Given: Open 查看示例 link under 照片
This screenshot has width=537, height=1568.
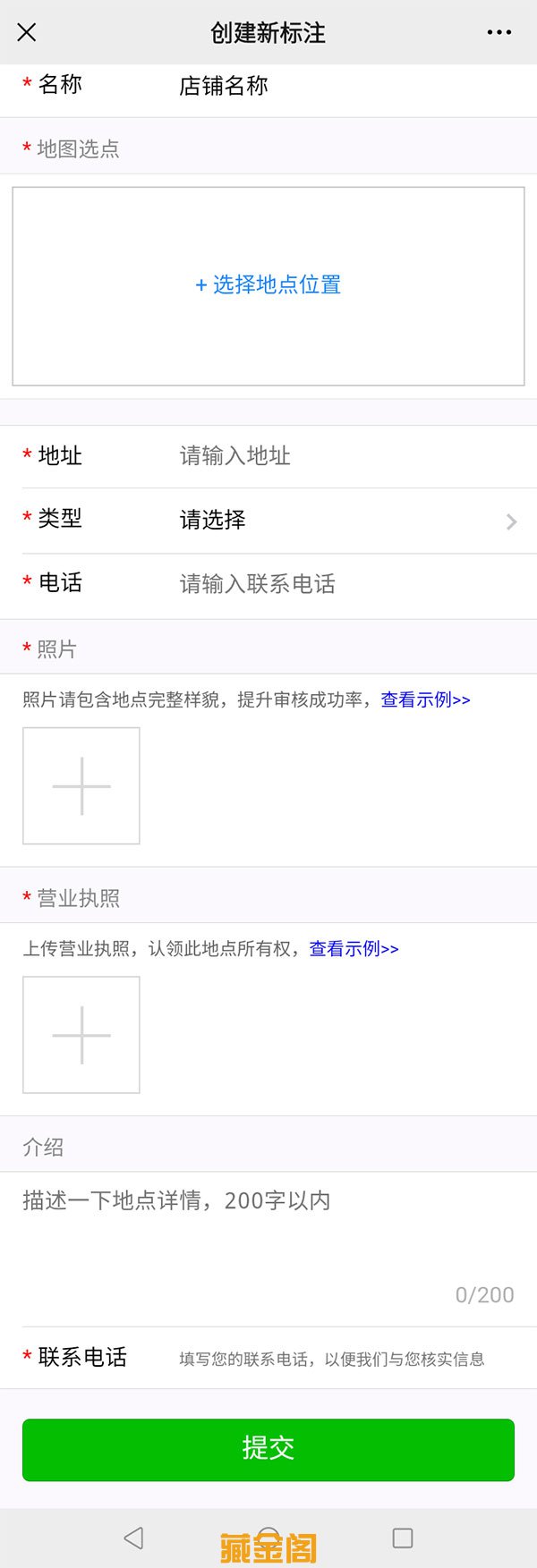Looking at the screenshot, I should pyautogui.click(x=425, y=700).
